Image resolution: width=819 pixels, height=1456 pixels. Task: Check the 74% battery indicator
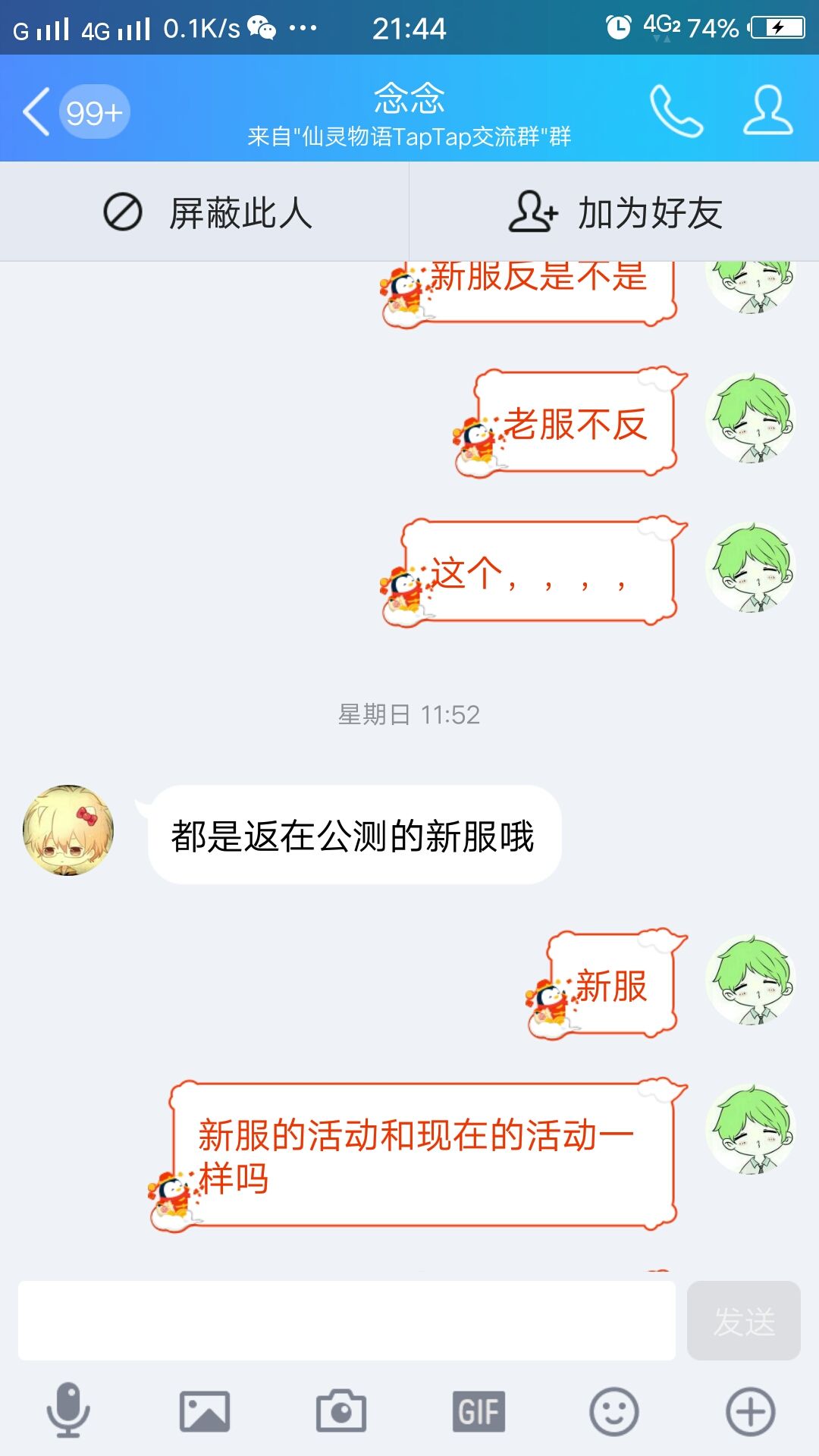pos(714,29)
